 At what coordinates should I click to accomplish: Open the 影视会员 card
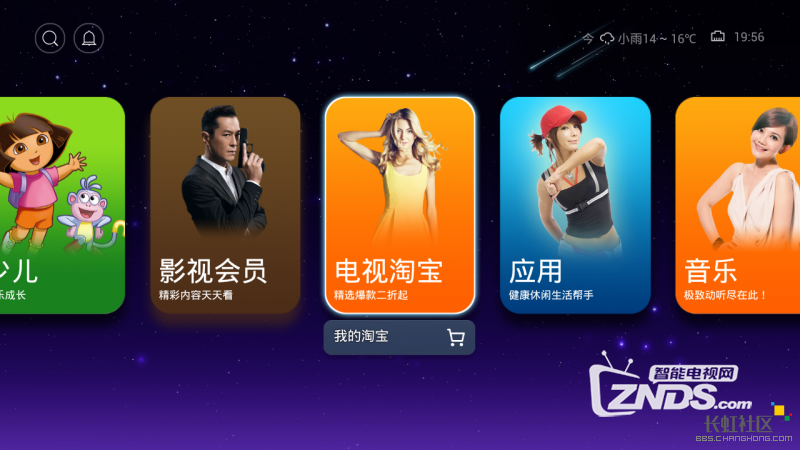point(225,205)
